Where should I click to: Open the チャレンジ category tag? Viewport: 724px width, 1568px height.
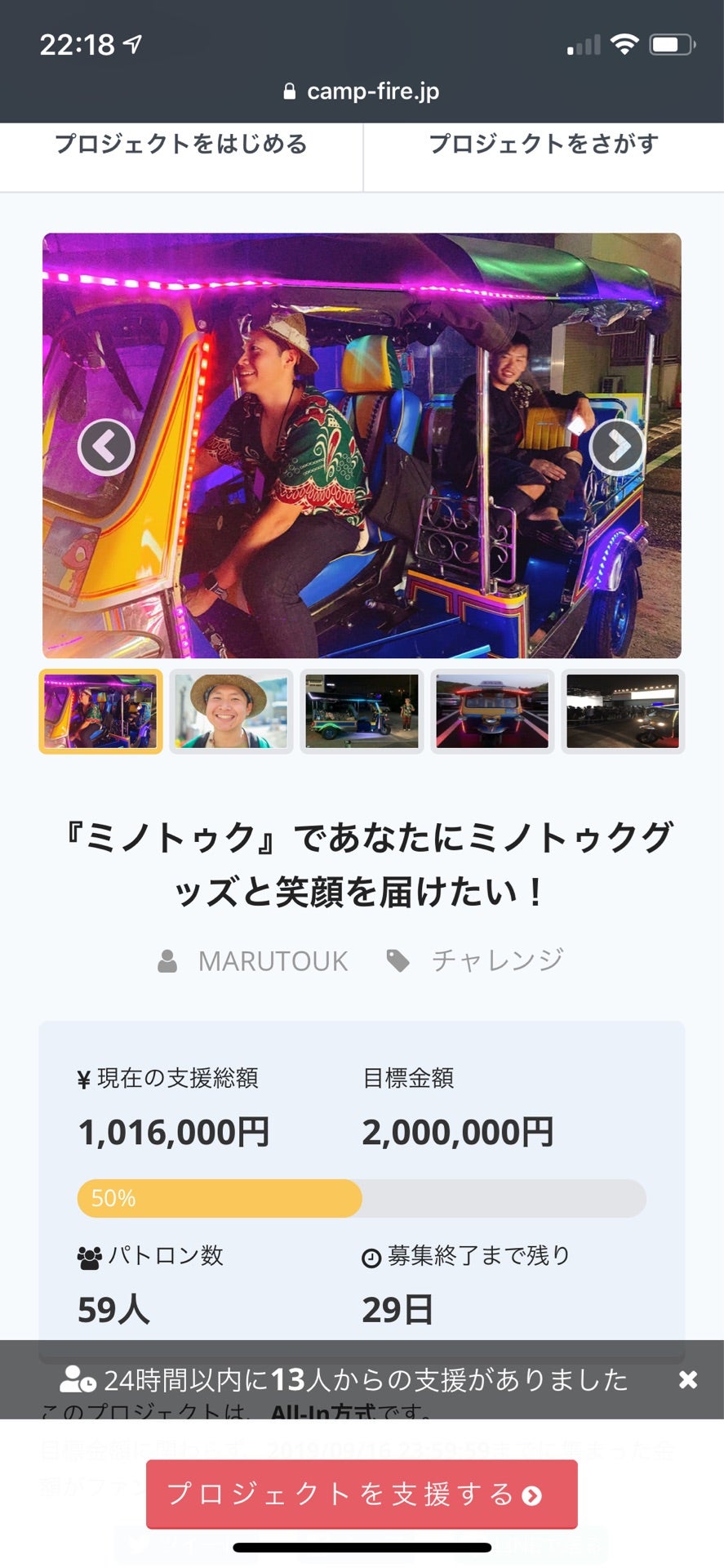496,961
